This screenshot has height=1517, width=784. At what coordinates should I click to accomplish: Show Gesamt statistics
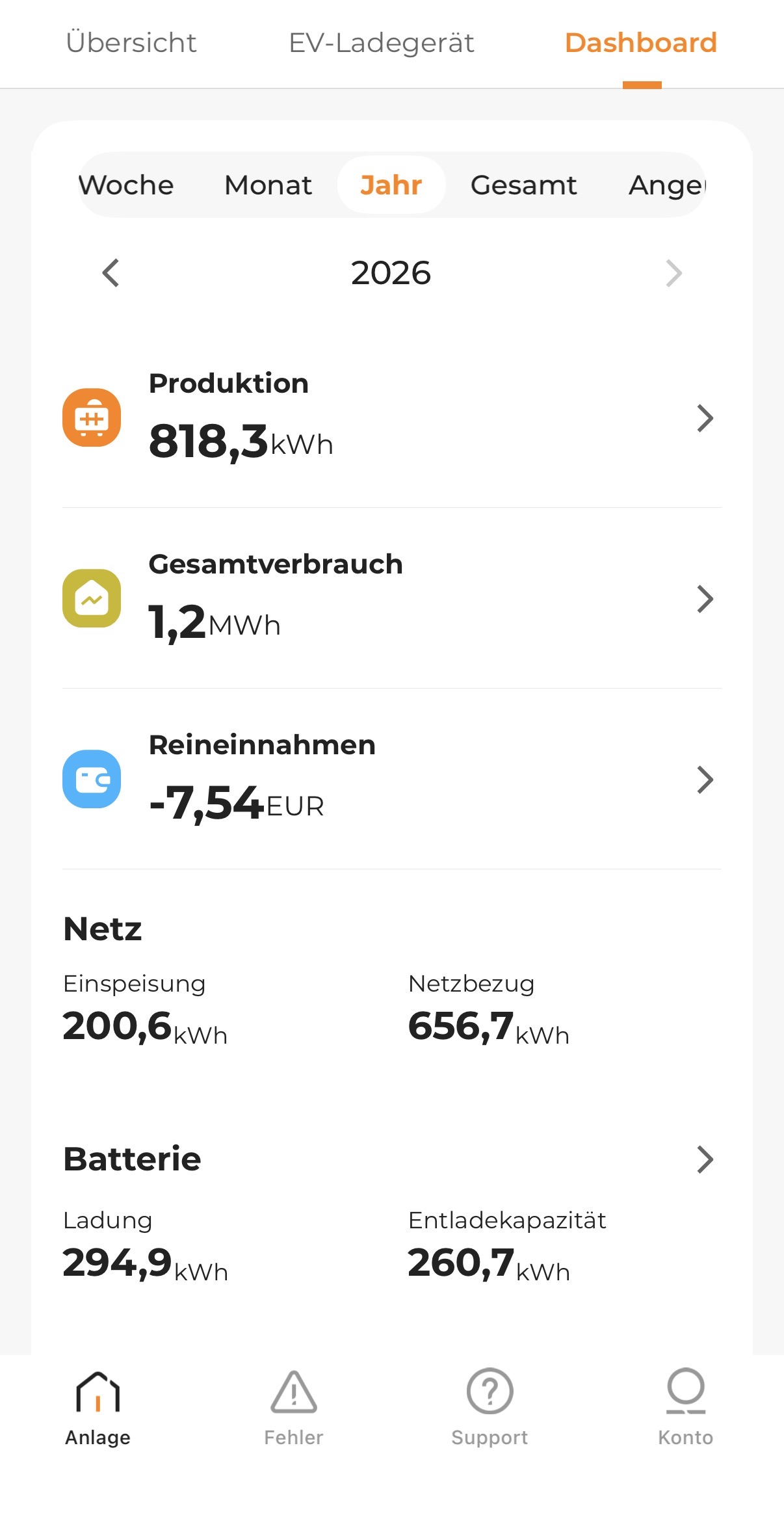click(x=523, y=185)
